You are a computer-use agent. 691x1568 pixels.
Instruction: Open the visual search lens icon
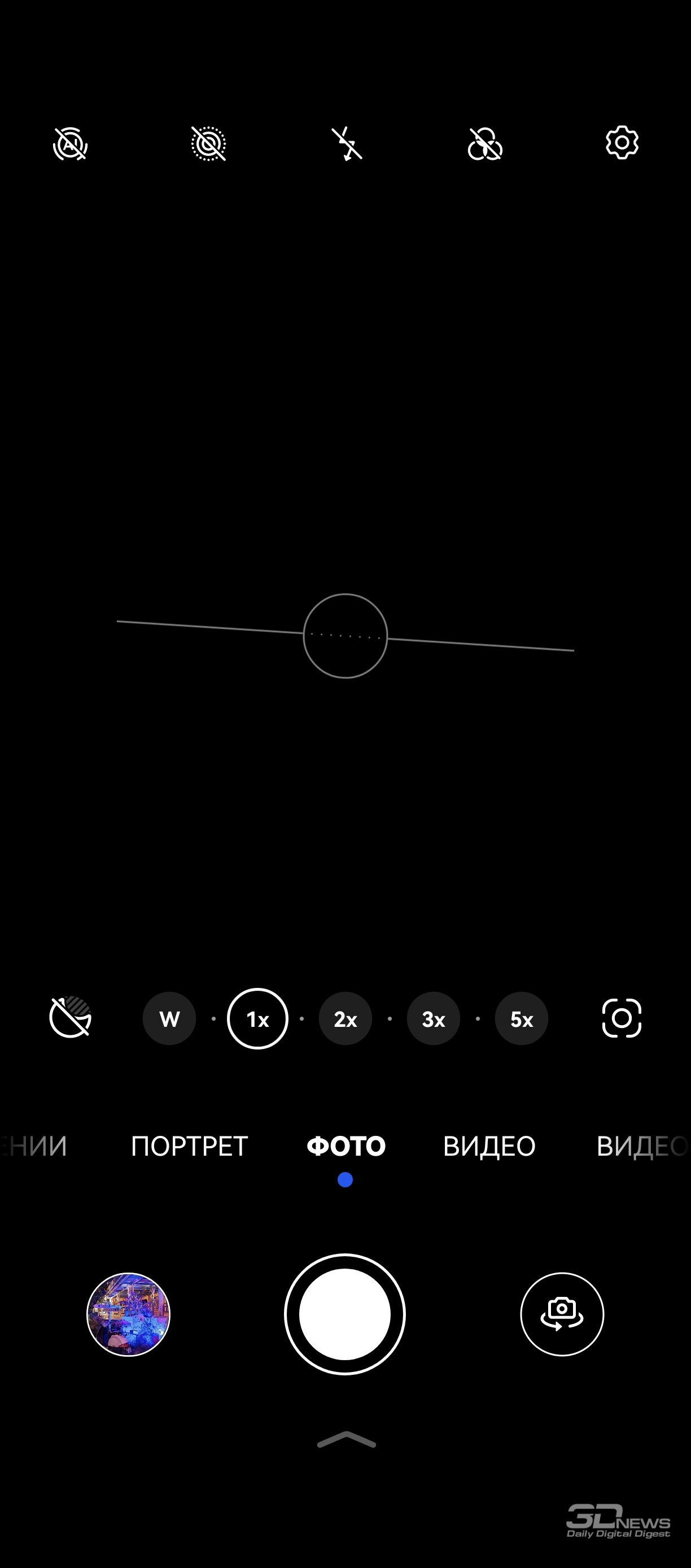(622, 1018)
